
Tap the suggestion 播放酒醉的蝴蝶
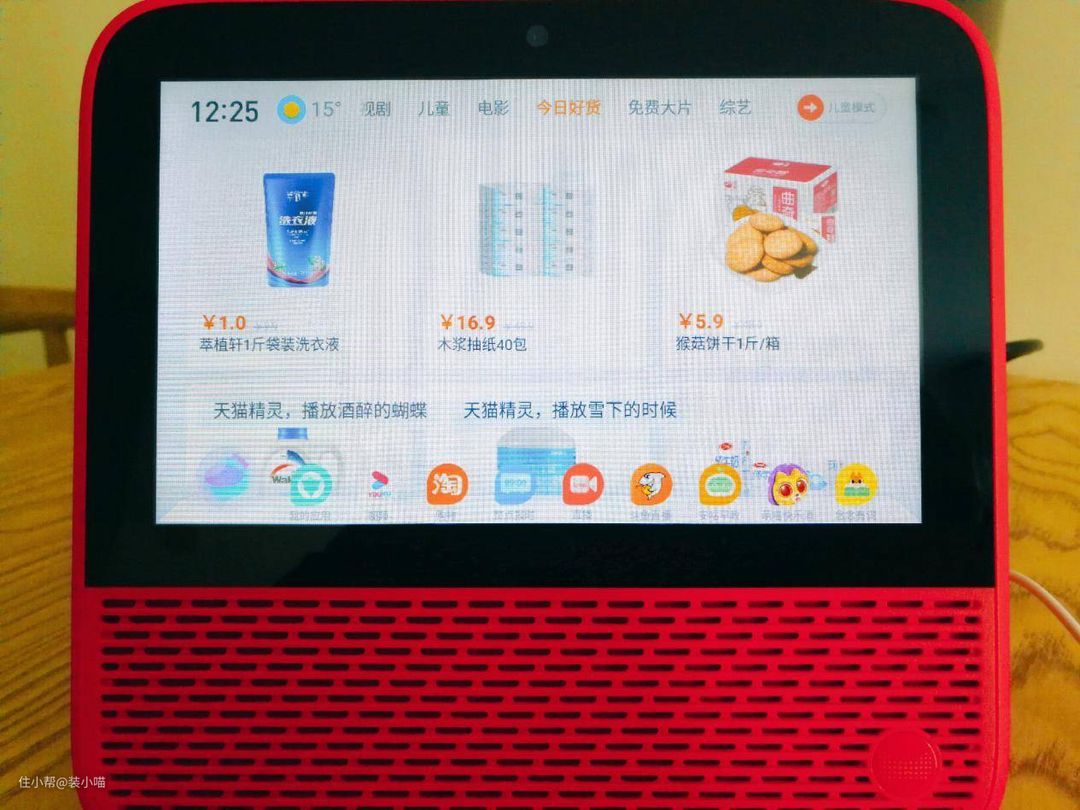[320, 410]
